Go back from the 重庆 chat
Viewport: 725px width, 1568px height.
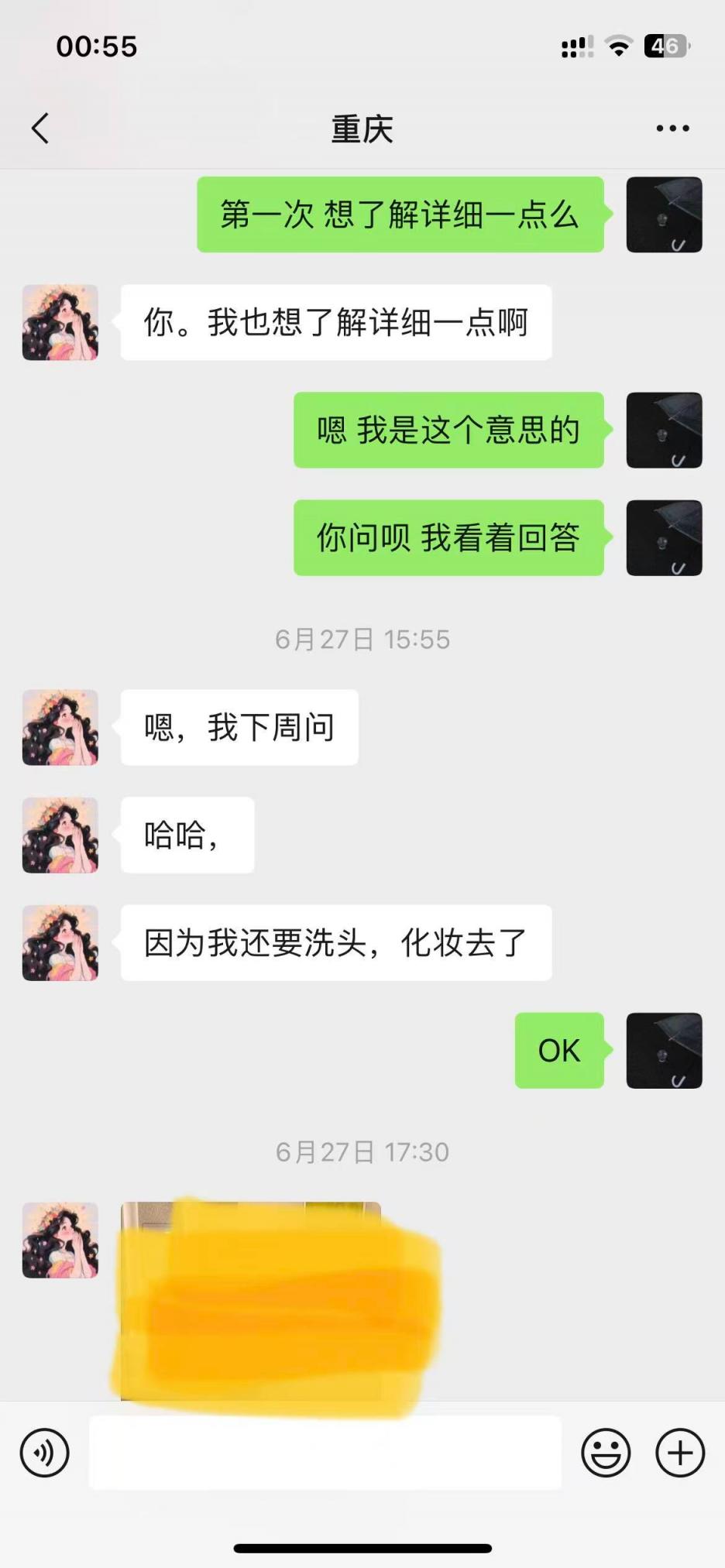(40, 129)
